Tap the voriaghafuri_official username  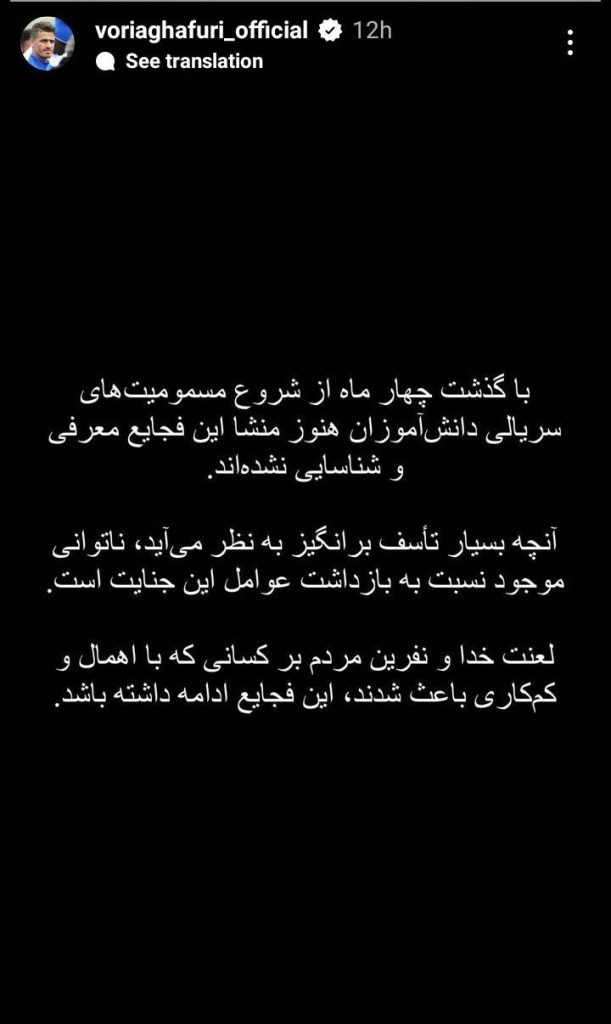point(201,31)
